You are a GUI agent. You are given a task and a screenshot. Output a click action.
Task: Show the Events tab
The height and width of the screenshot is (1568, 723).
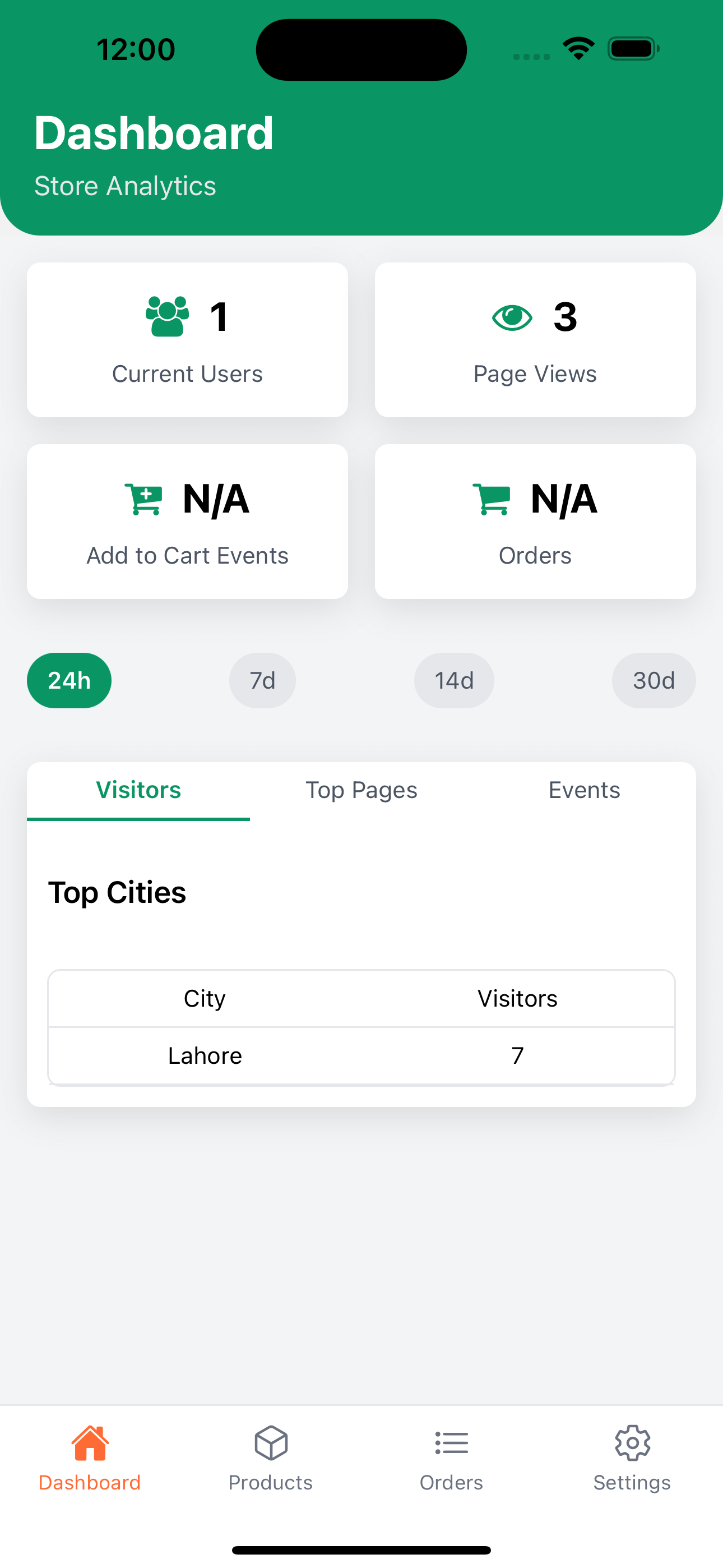coord(584,790)
